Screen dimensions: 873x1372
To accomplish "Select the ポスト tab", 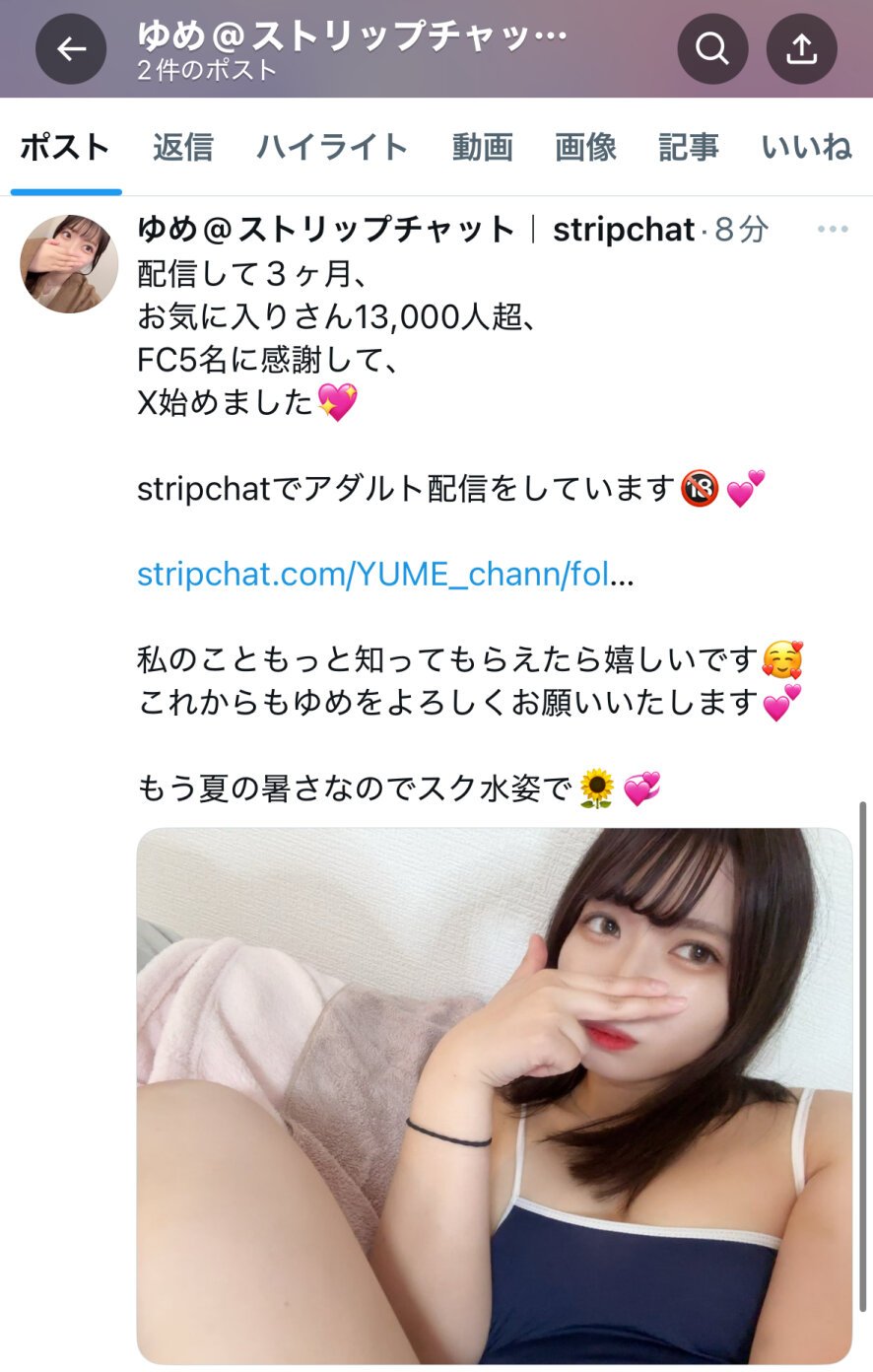I will pyautogui.click(x=65, y=148).
